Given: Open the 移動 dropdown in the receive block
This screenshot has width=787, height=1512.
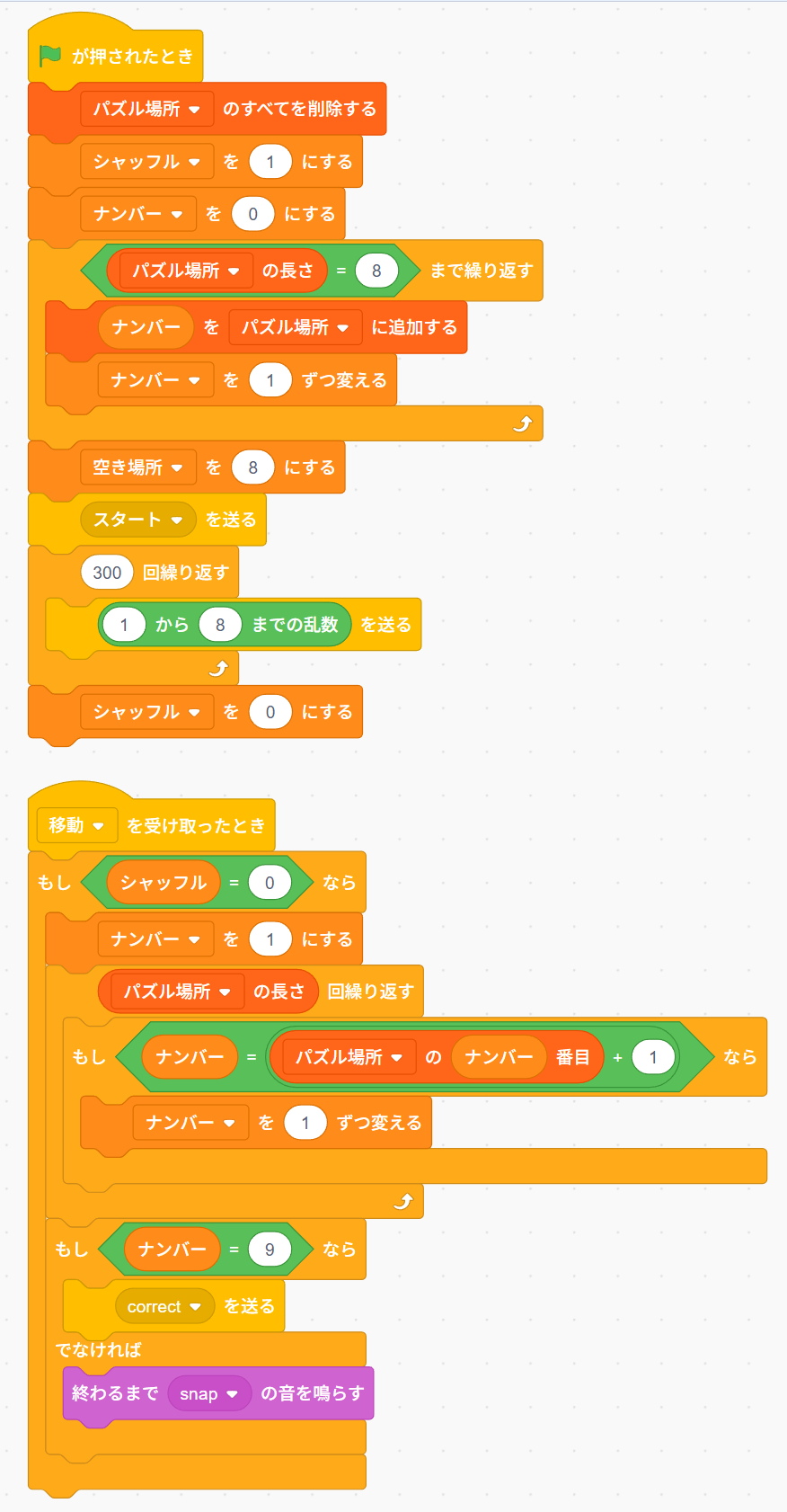Looking at the screenshot, I should [x=76, y=825].
